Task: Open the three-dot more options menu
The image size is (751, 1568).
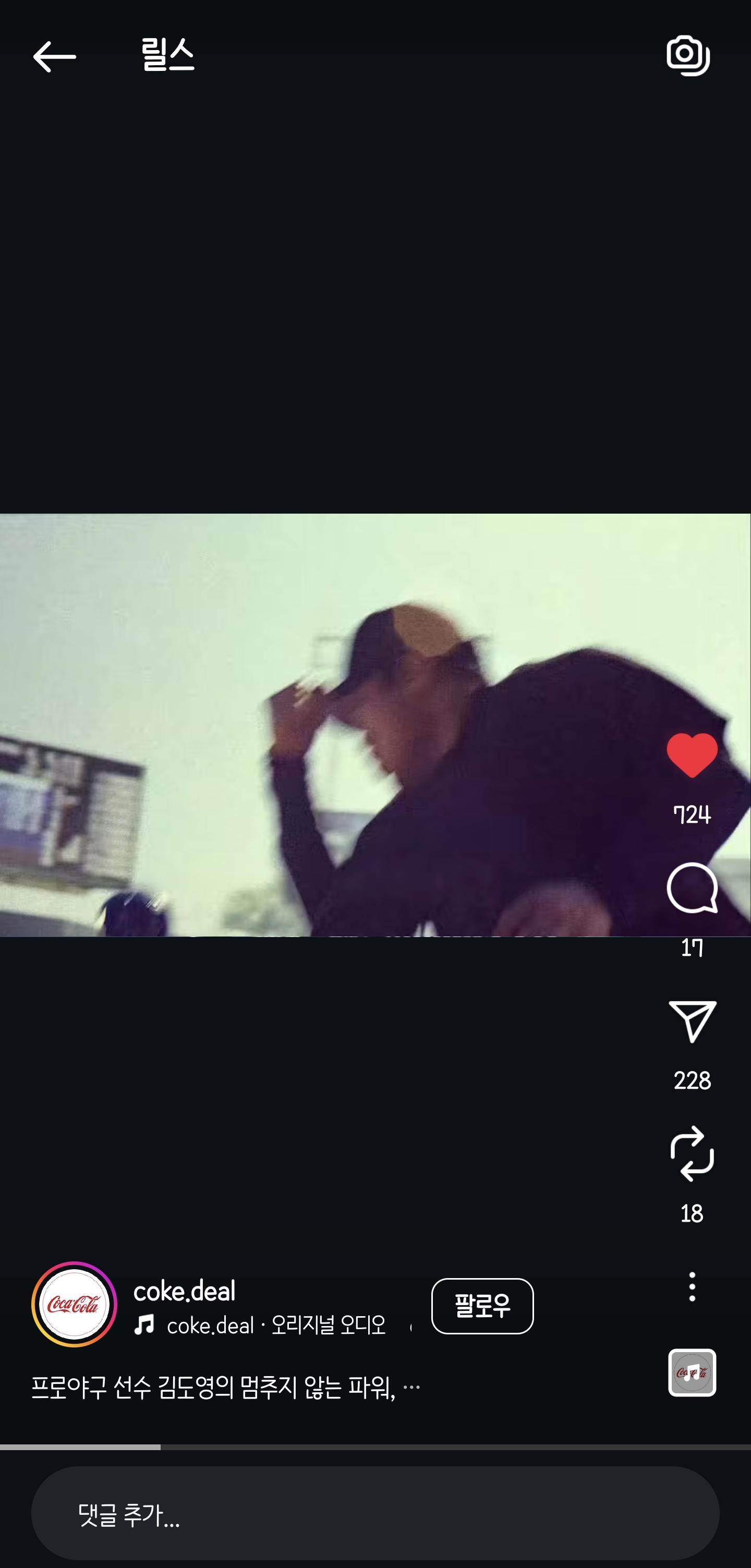Action: pyautogui.click(x=692, y=1286)
